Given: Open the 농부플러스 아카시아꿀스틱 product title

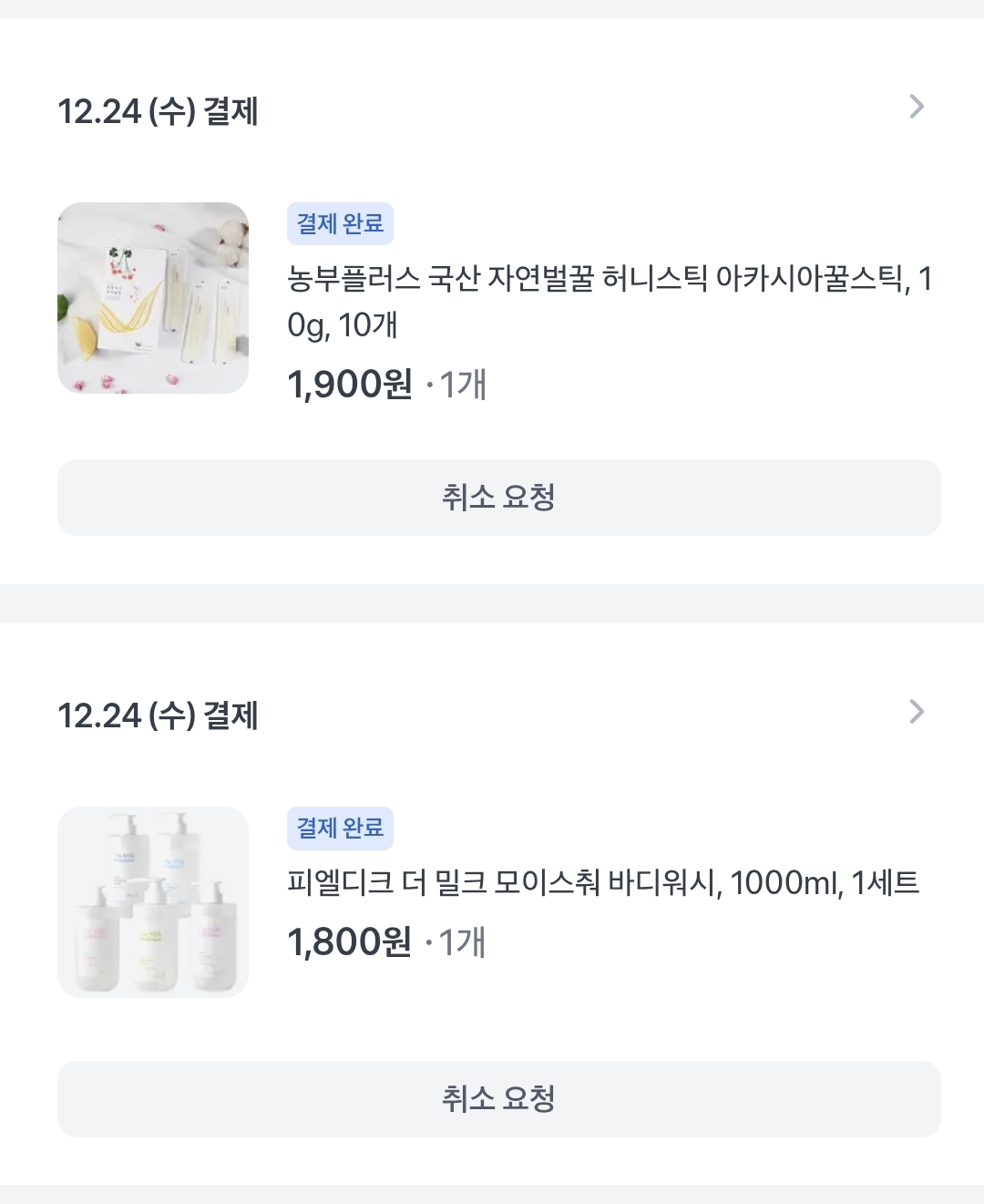Looking at the screenshot, I should [609, 301].
